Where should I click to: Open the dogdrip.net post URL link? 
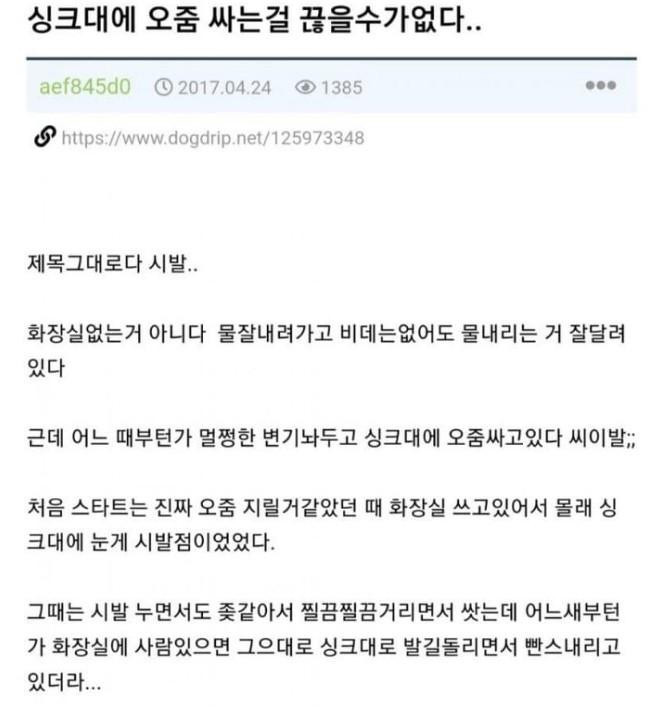[212, 138]
